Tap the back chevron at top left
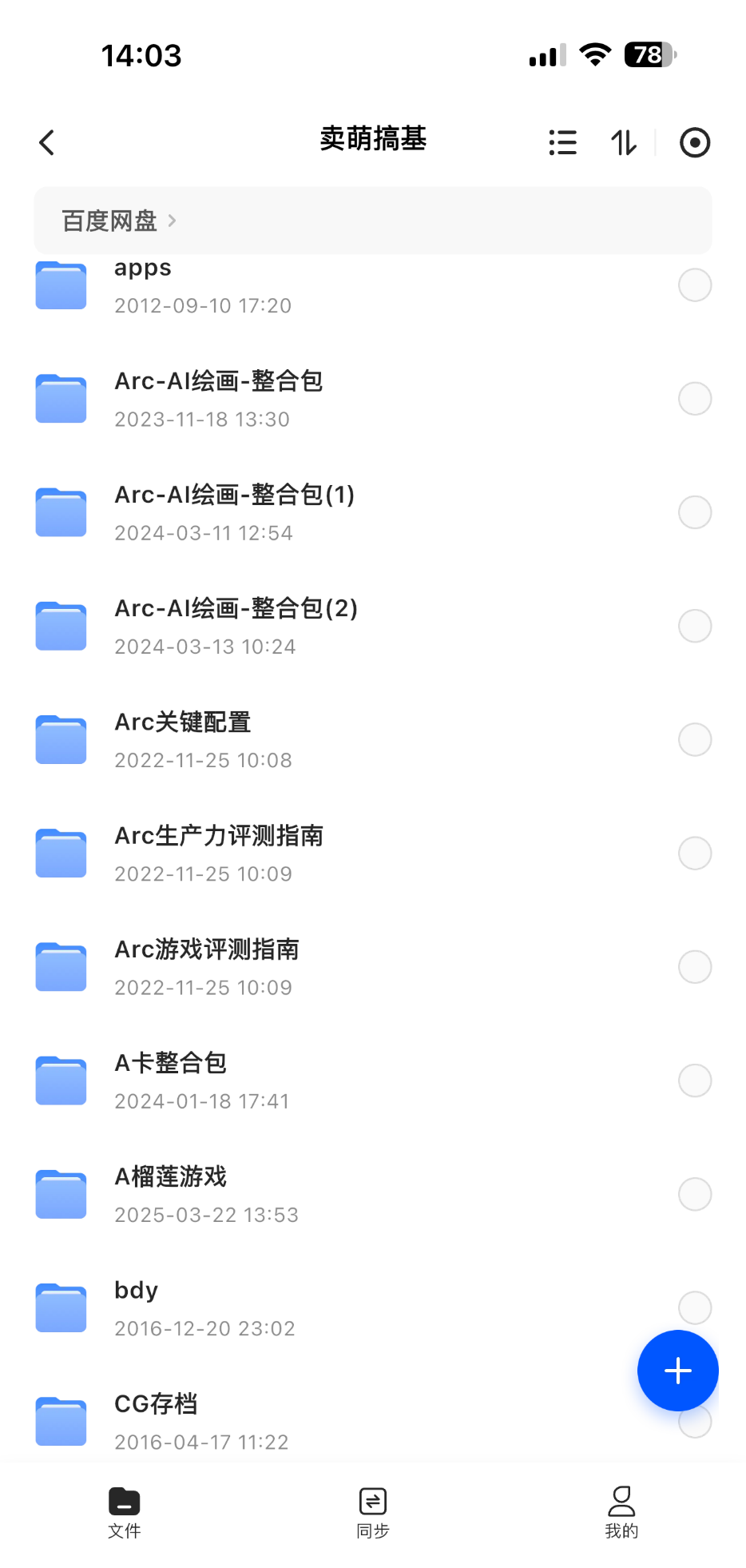 click(46, 141)
